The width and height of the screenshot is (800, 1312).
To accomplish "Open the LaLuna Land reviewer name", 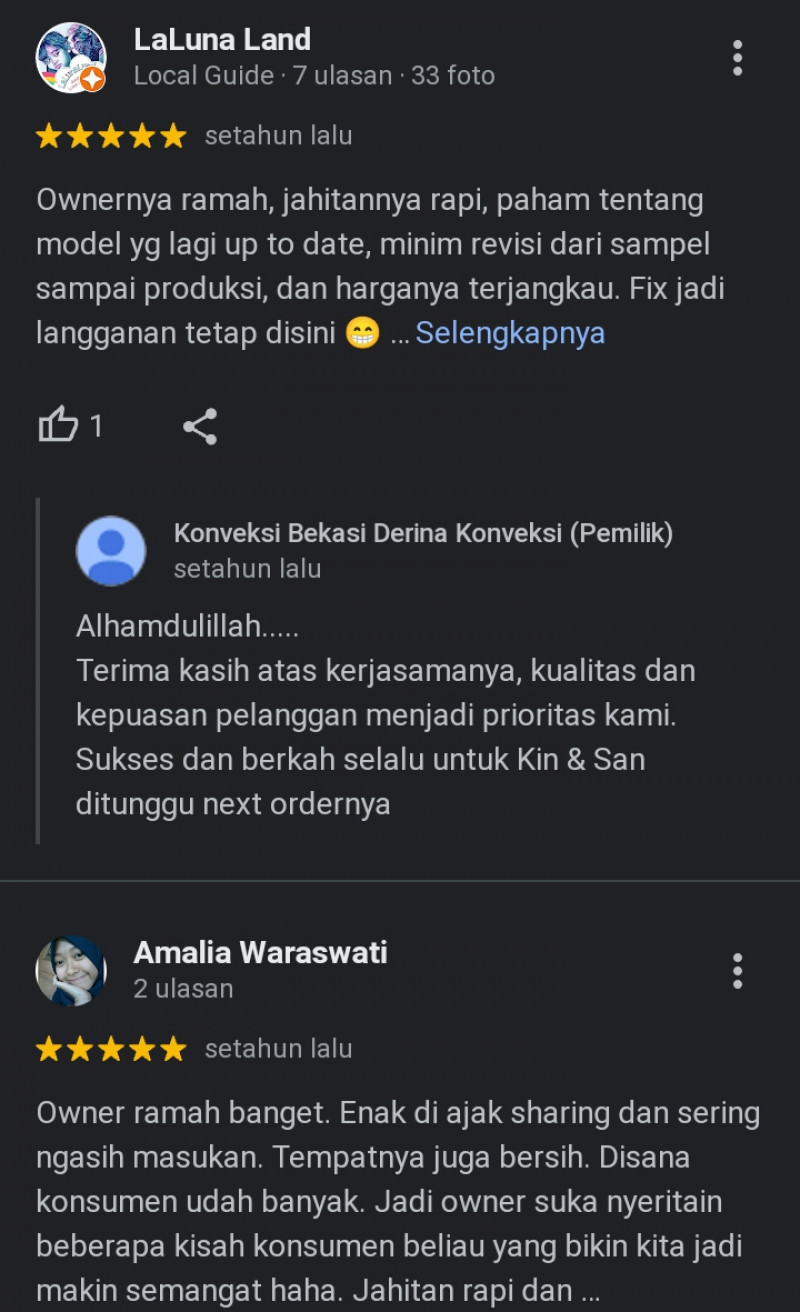I will 222,40.
